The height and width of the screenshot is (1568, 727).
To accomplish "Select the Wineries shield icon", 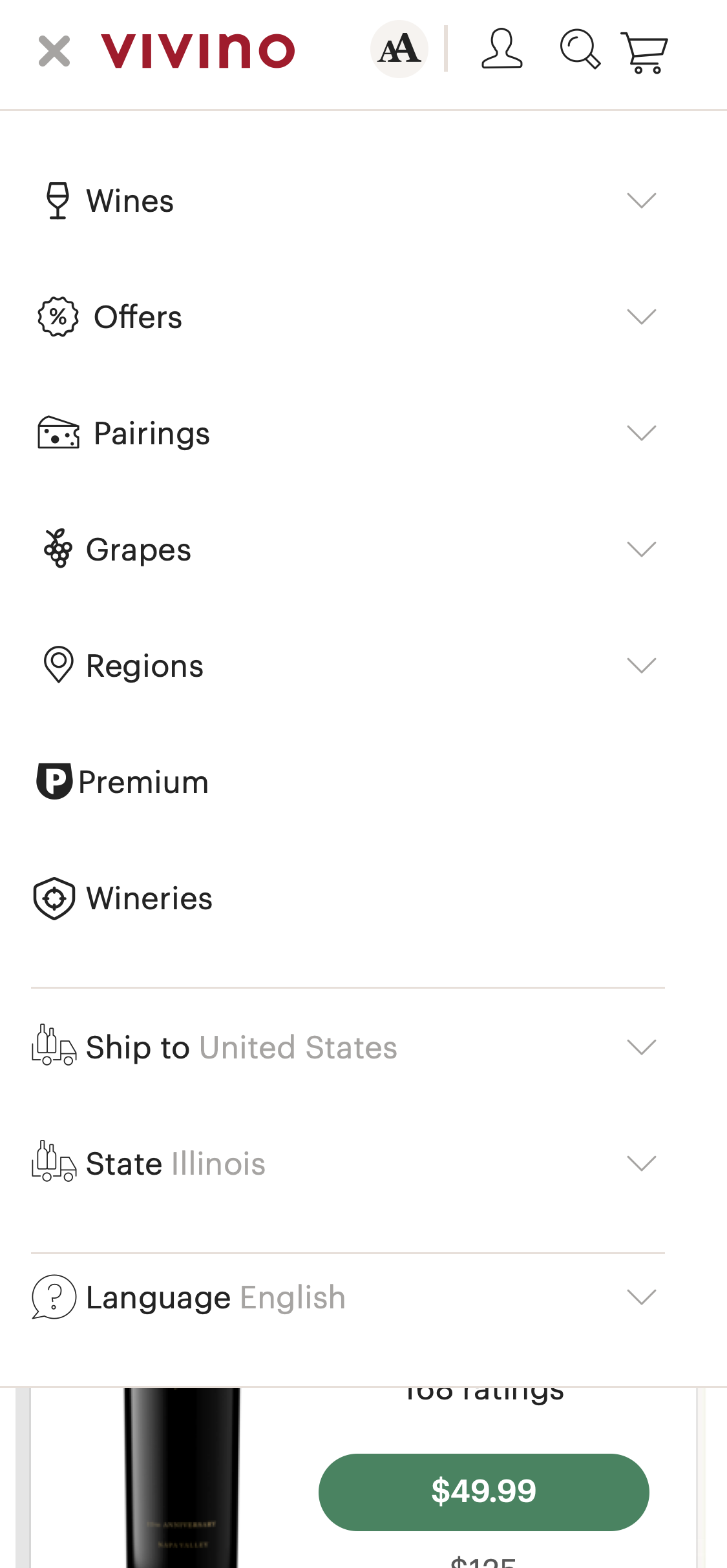I will point(55,898).
